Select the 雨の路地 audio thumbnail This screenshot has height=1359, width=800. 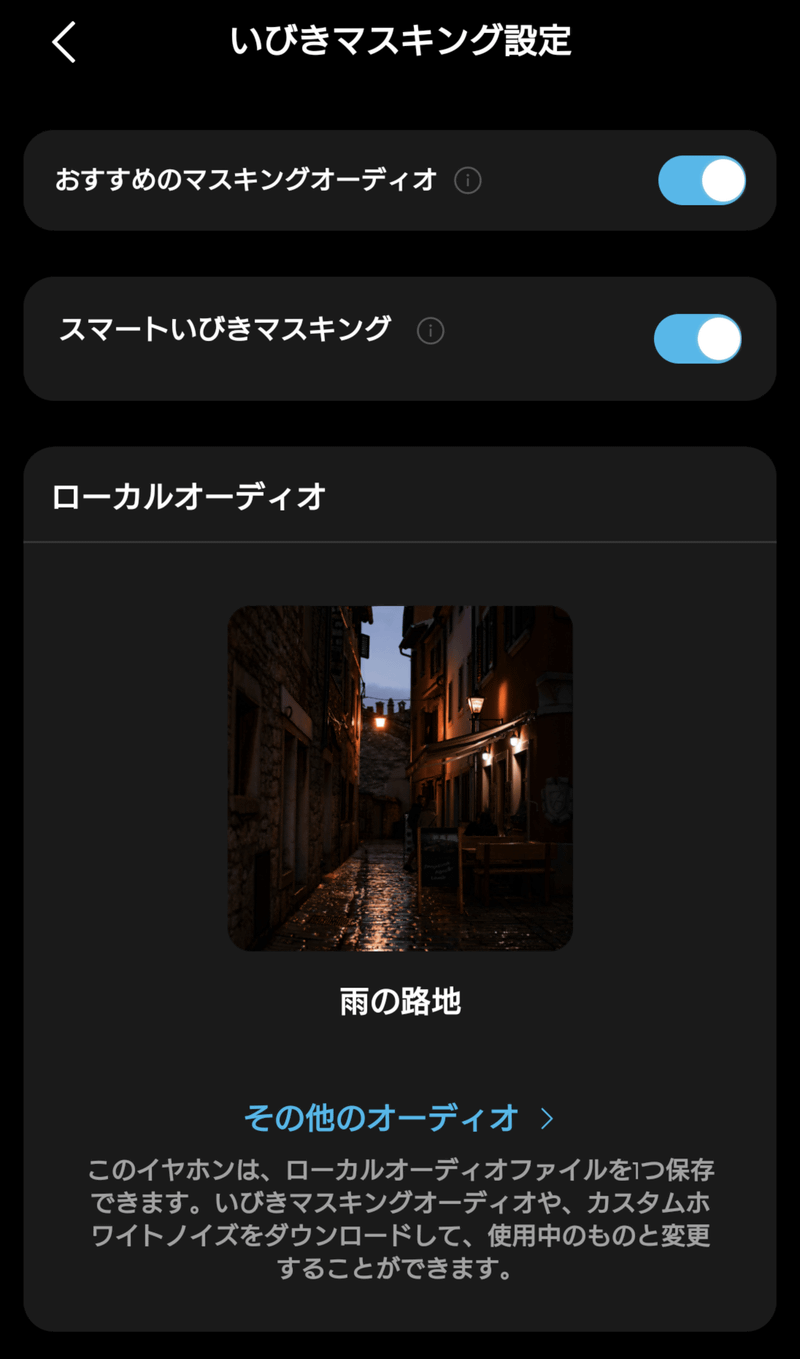click(x=400, y=777)
